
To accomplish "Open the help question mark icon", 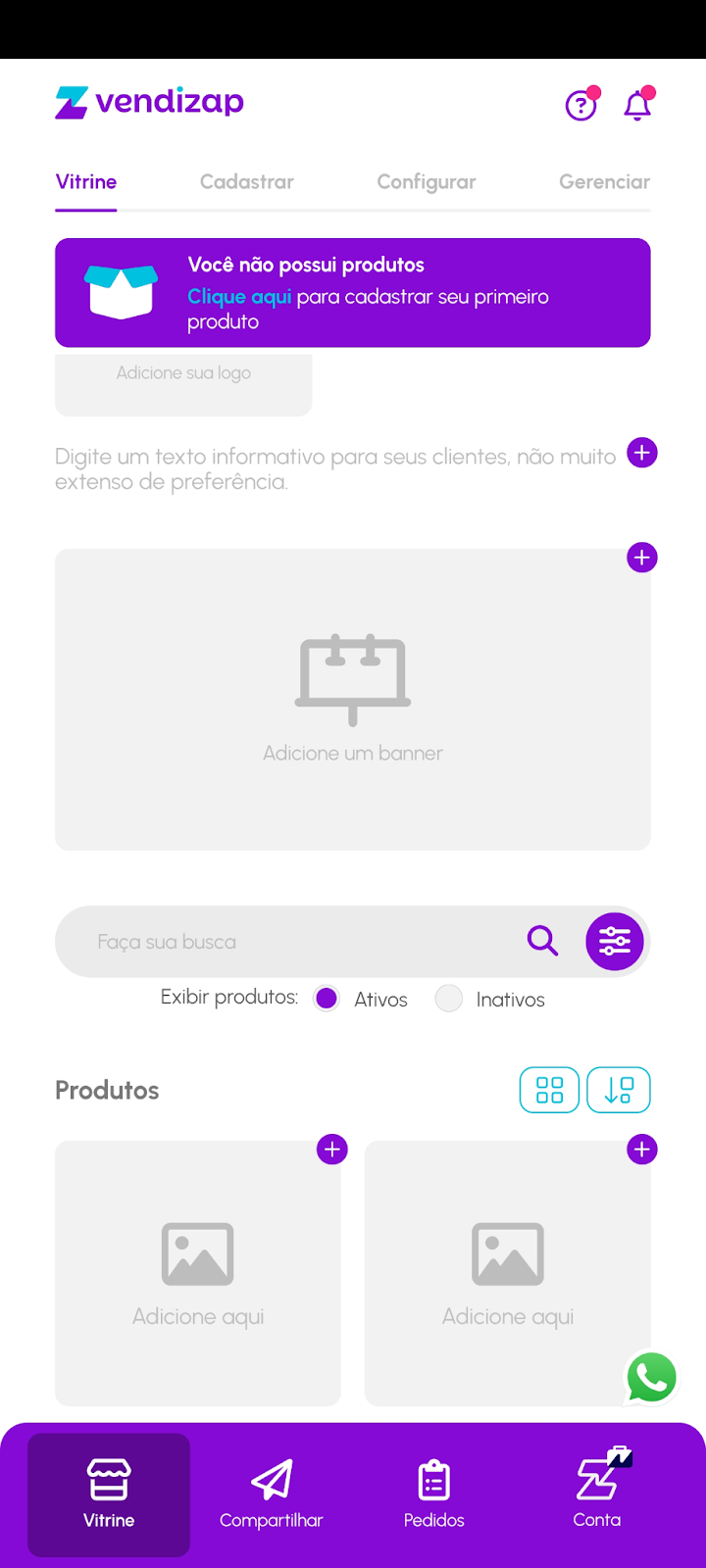I will coord(581,105).
